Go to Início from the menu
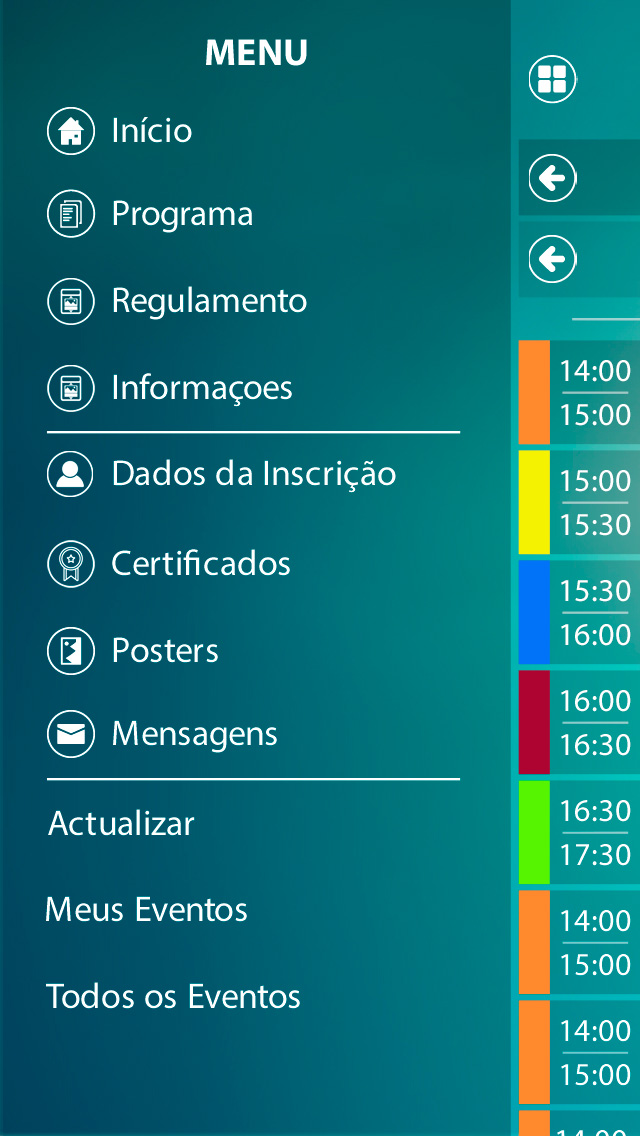 click(x=150, y=131)
